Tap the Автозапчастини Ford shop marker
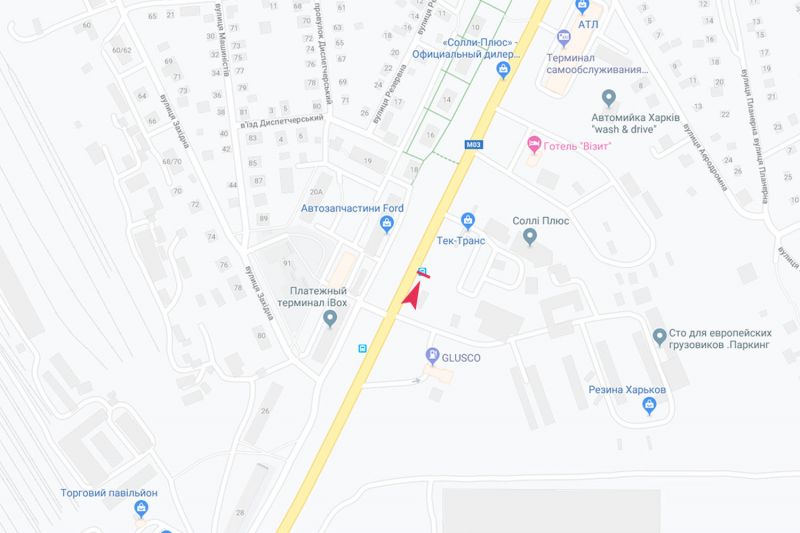 387,225
